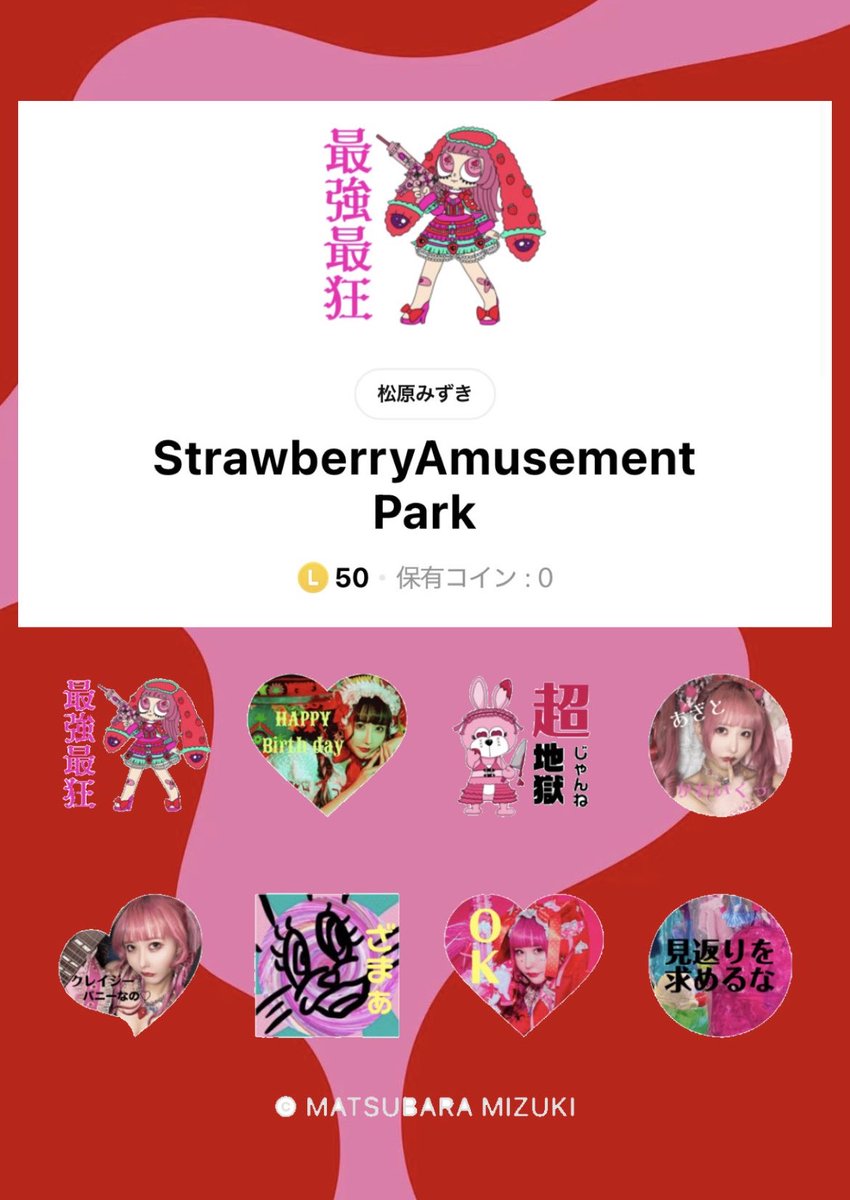Click the circled C copyright symbol

[x=285, y=1107]
